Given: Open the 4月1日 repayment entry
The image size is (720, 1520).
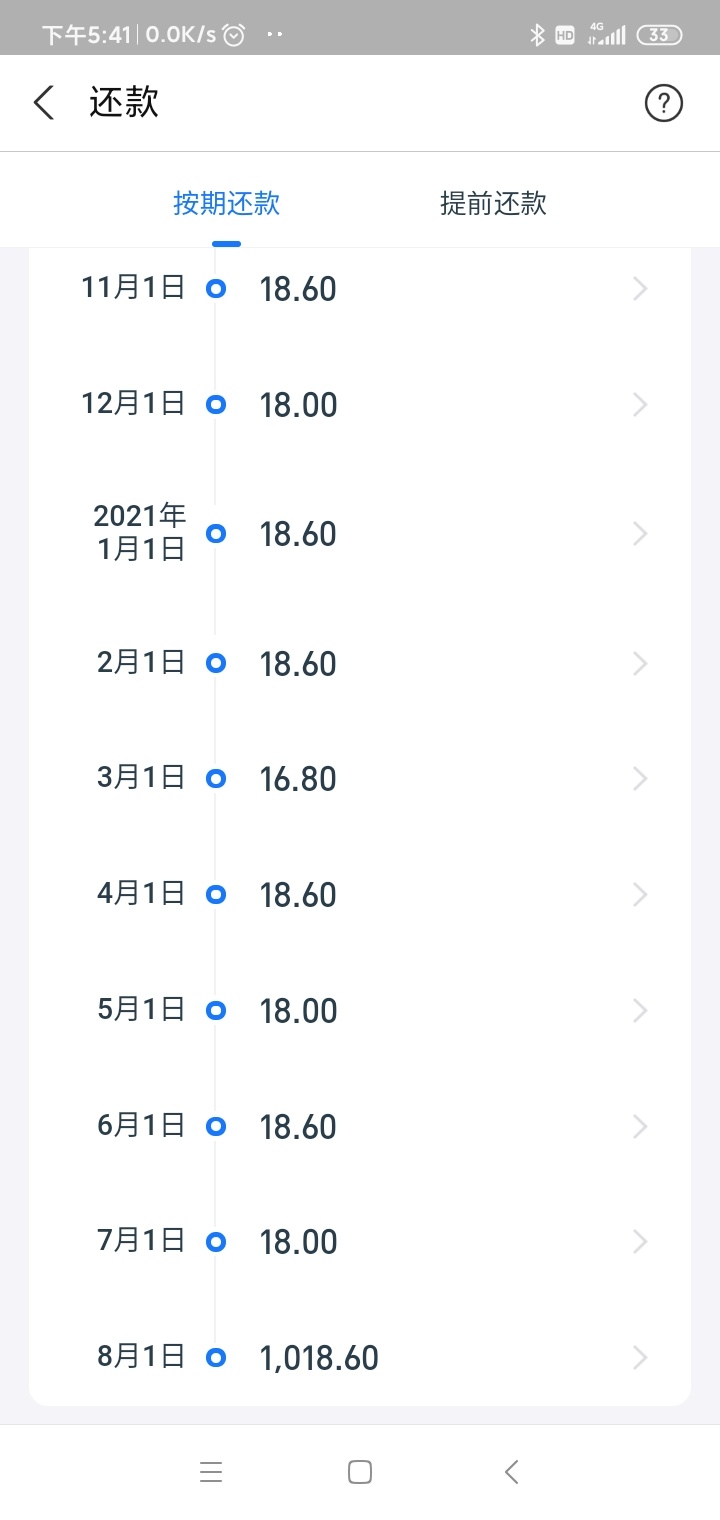Looking at the screenshot, I should [360, 894].
